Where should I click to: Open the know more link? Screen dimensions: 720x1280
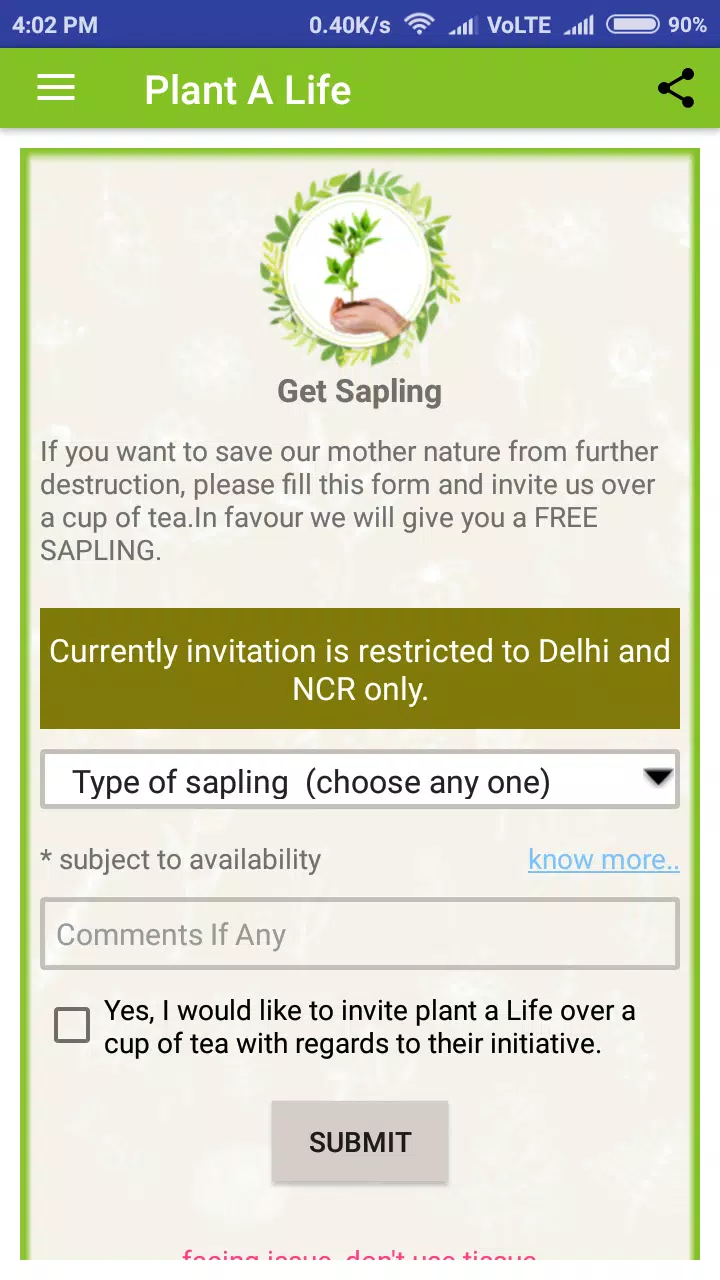603,860
